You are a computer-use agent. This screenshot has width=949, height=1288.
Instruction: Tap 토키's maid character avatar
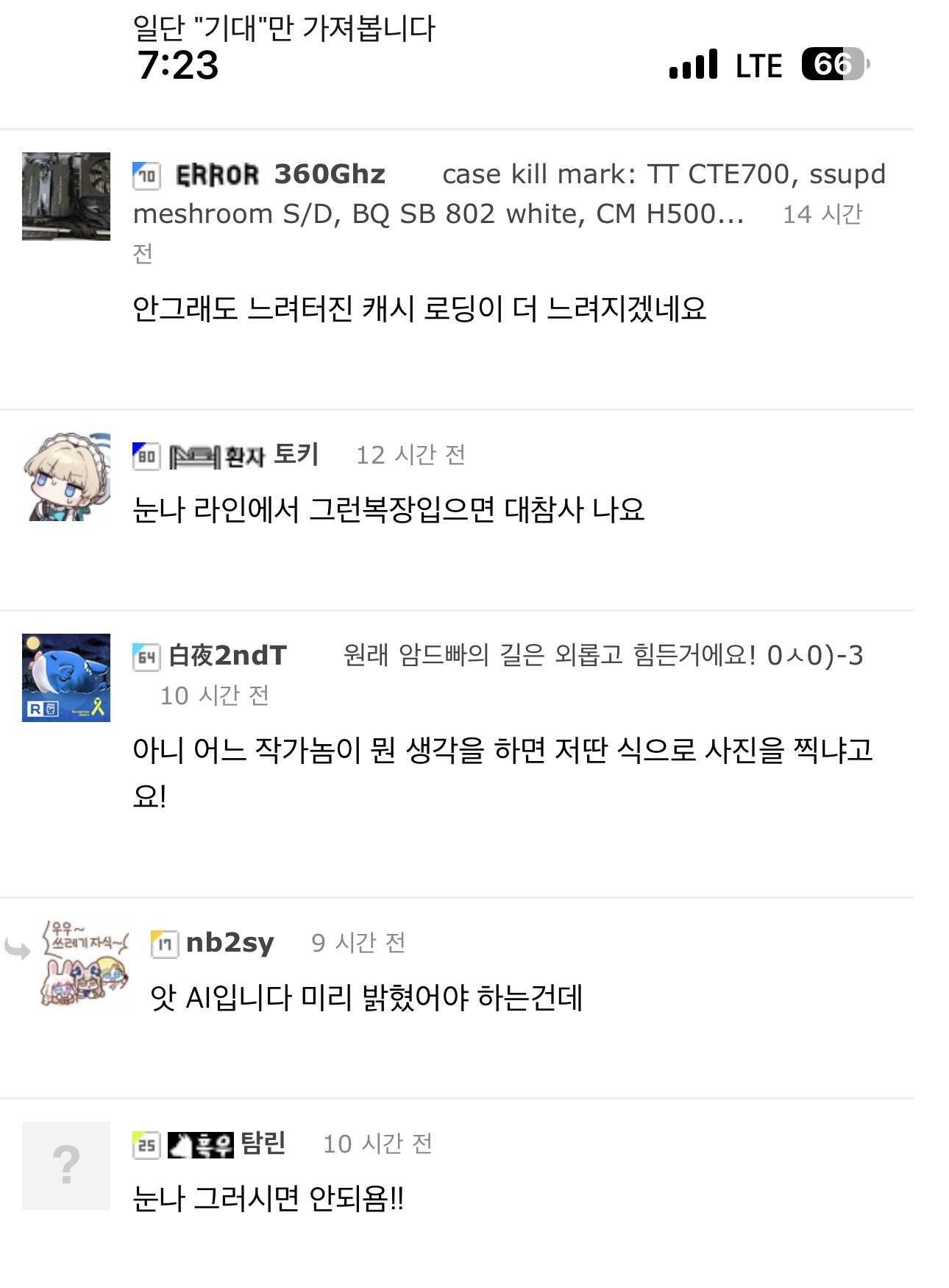pos(66,476)
